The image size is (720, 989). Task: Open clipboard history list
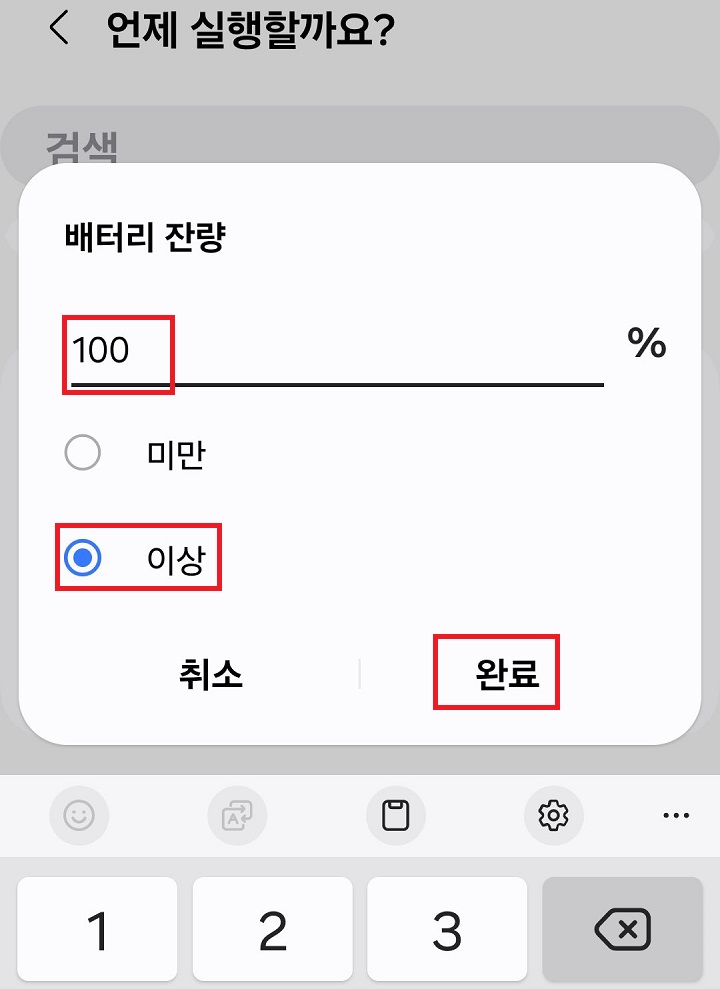tap(396, 815)
